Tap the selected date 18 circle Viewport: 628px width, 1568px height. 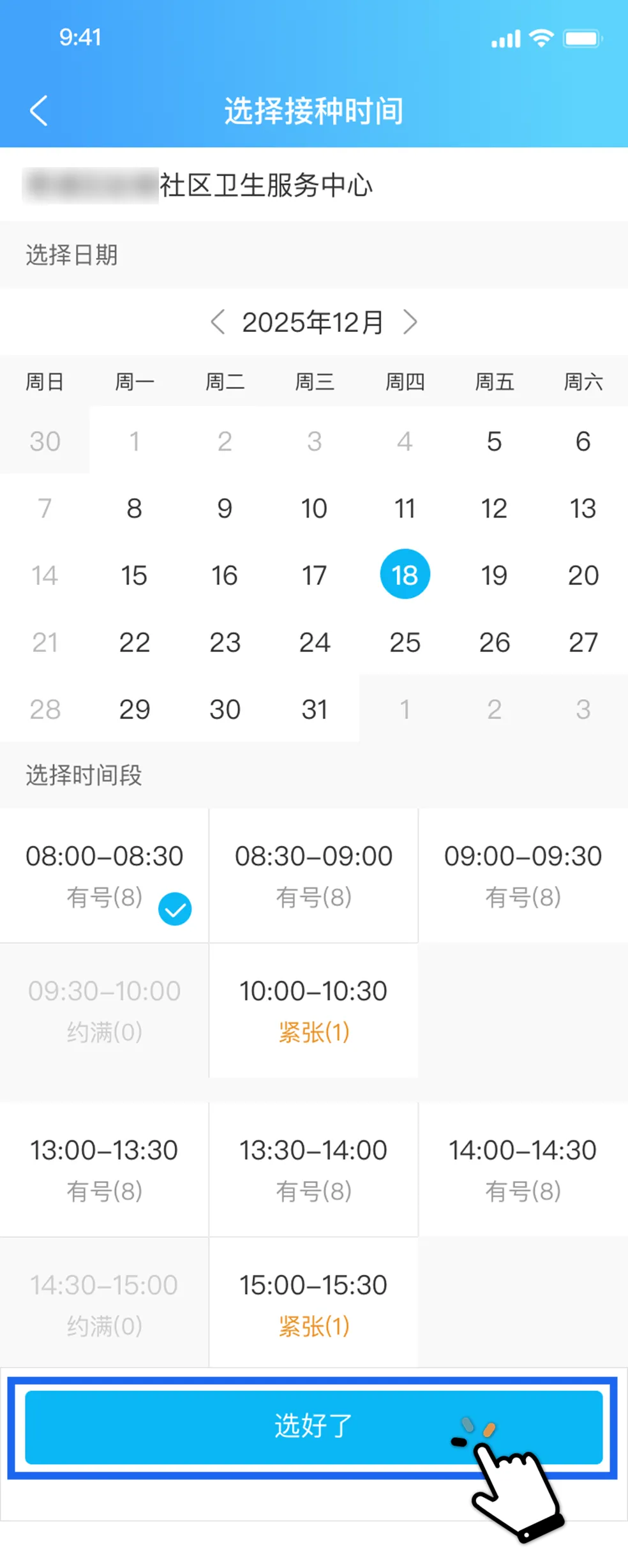405,574
